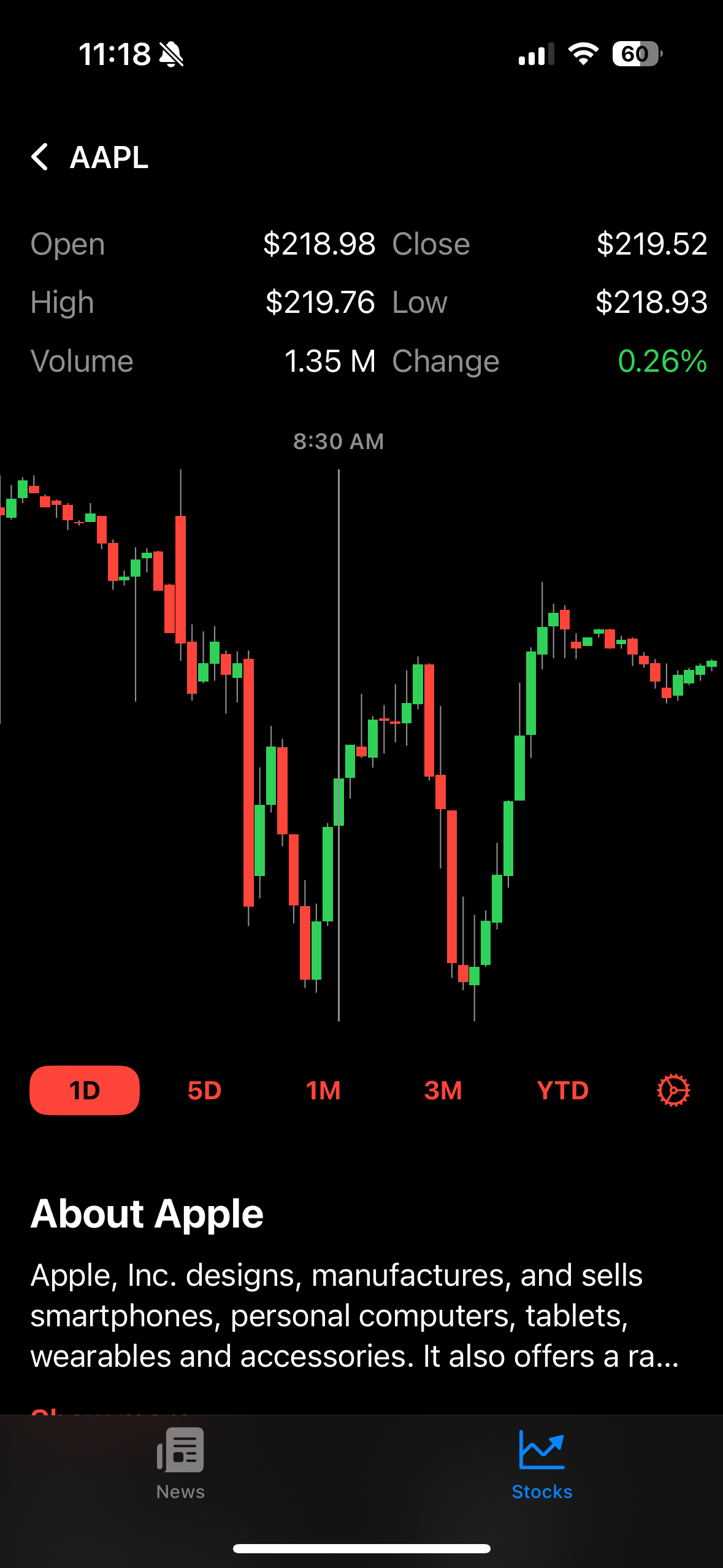Select the 1D chart range
The width and height of the screenshot is (723, 1568).
pos(85,1090)
